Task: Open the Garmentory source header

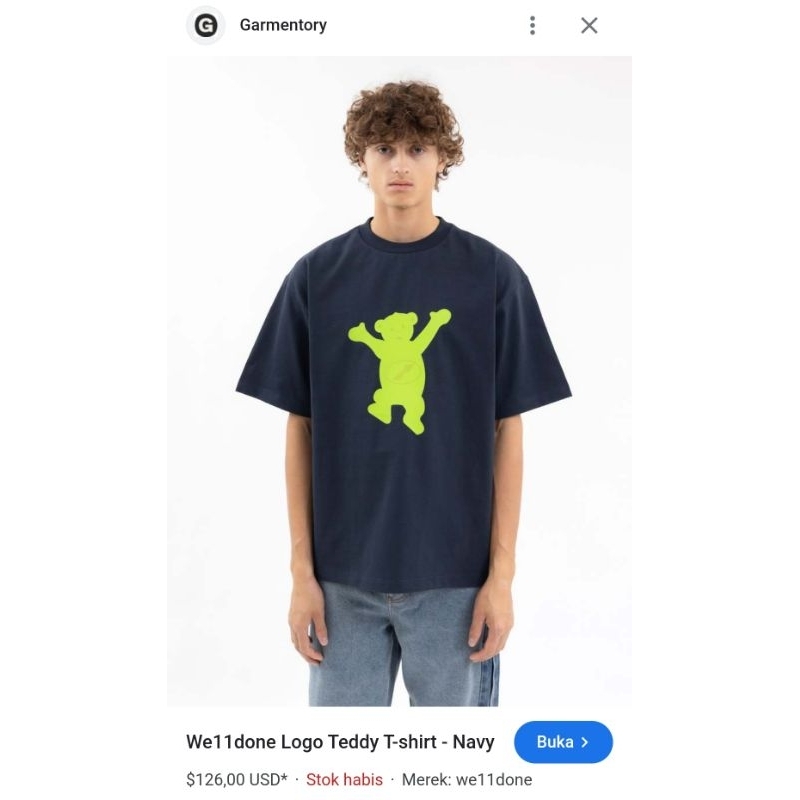Action: 282,26
